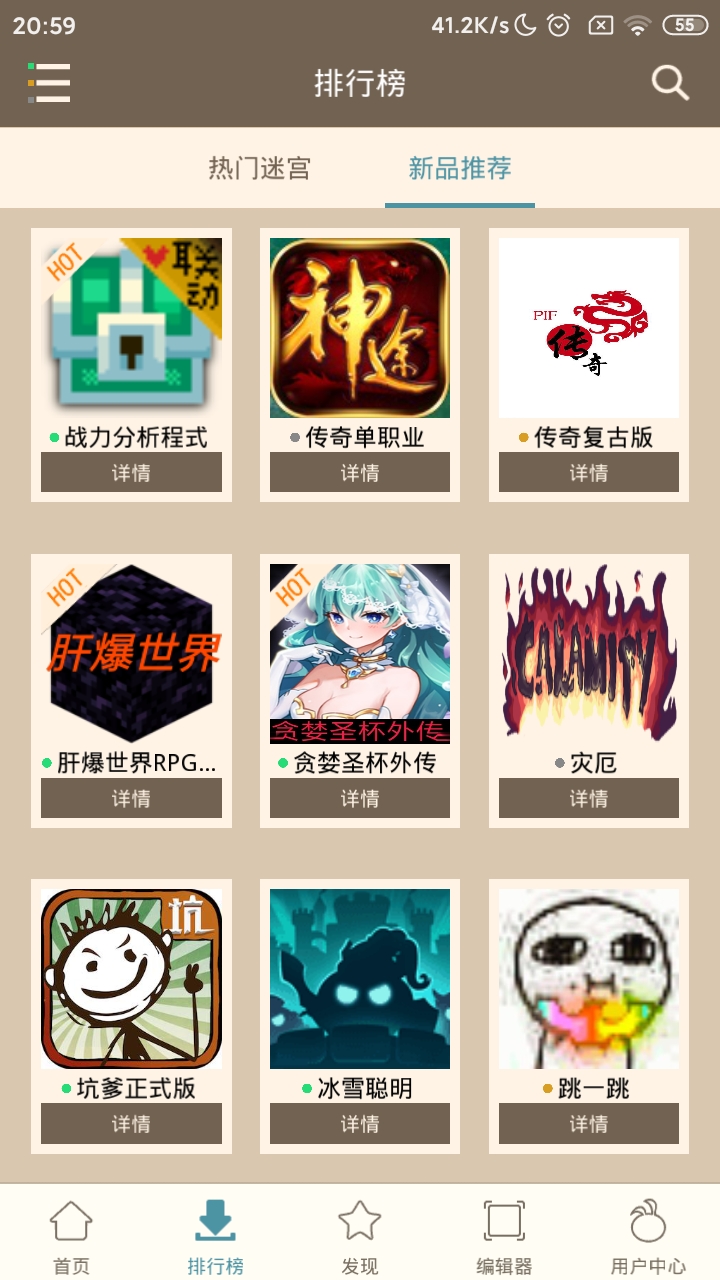
Task: Open the 坑爹正式版 game tile
Action: pyautogui.click(x=131, y=979)
